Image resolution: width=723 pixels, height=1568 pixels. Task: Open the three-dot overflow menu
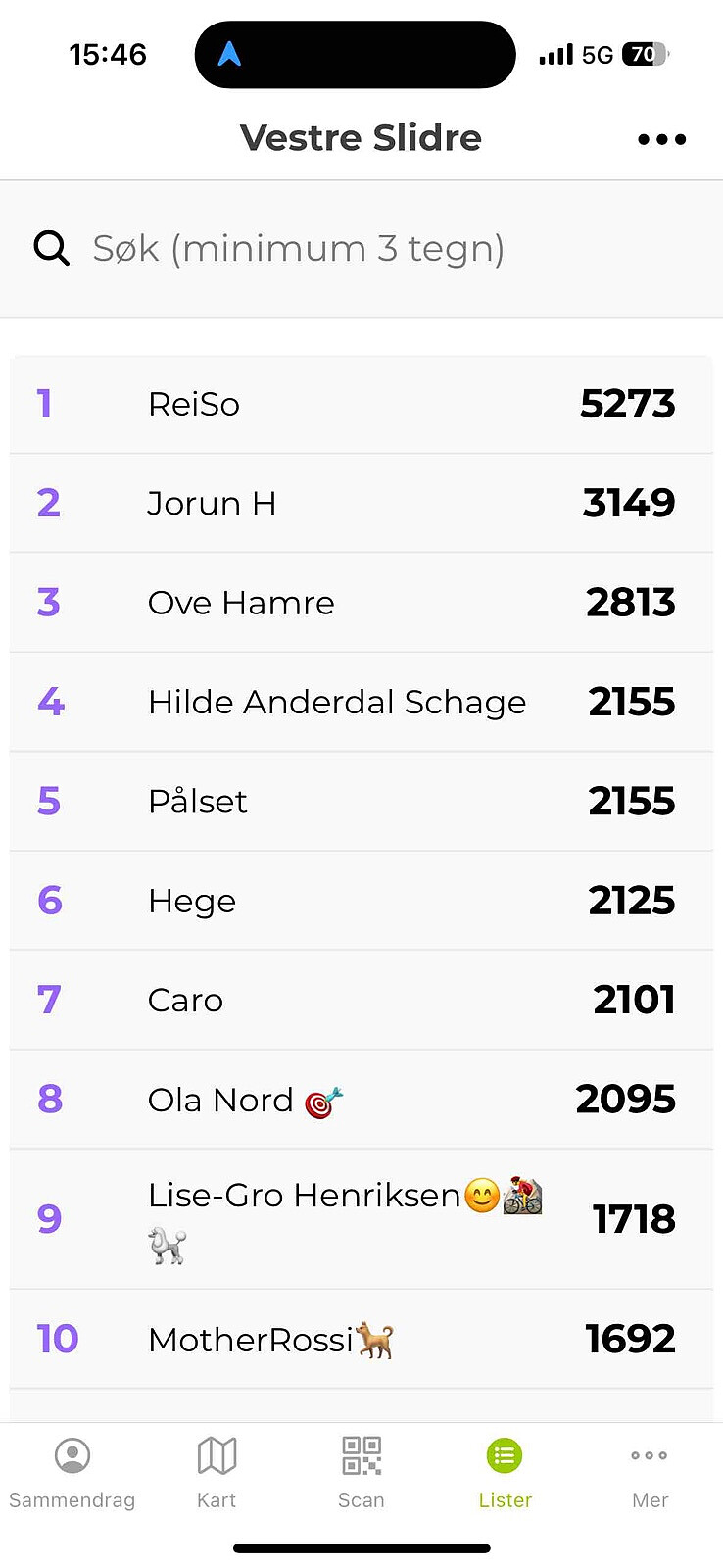click(661, 139)
